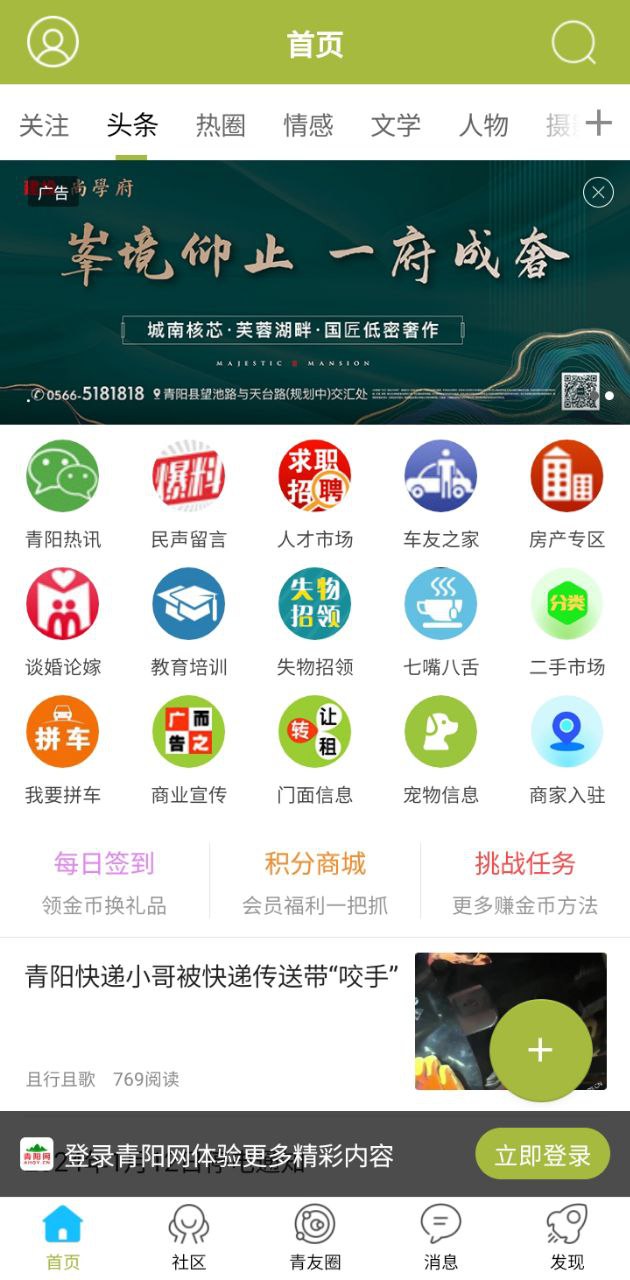The height and width of the screenshot is (1280, 630).
Task: Tap 立即登录 to log in
Action: click(x=542, y=1156)
